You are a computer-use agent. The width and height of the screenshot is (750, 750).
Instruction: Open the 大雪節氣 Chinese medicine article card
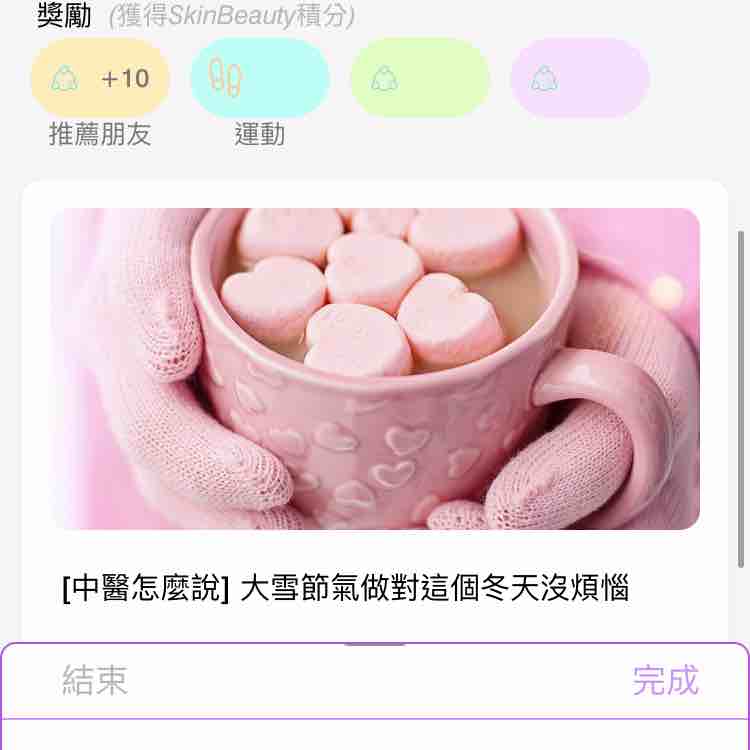[x=375, y=400]
